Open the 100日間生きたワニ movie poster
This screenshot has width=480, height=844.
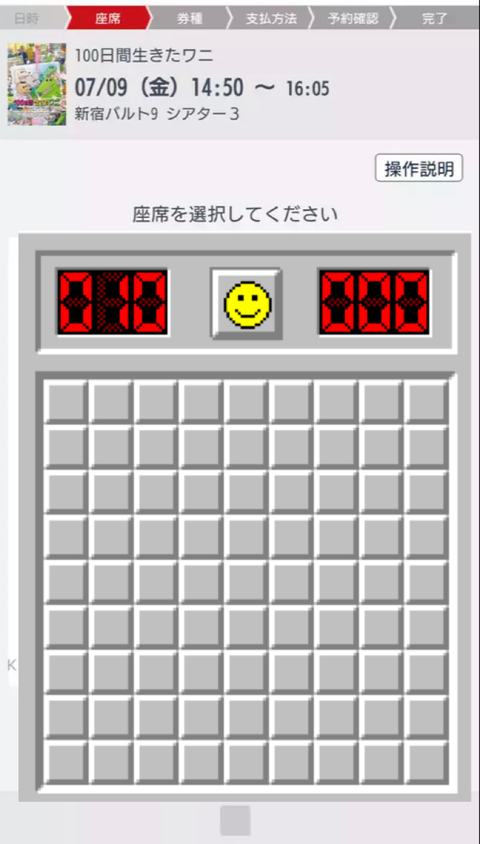coord(37,85)
